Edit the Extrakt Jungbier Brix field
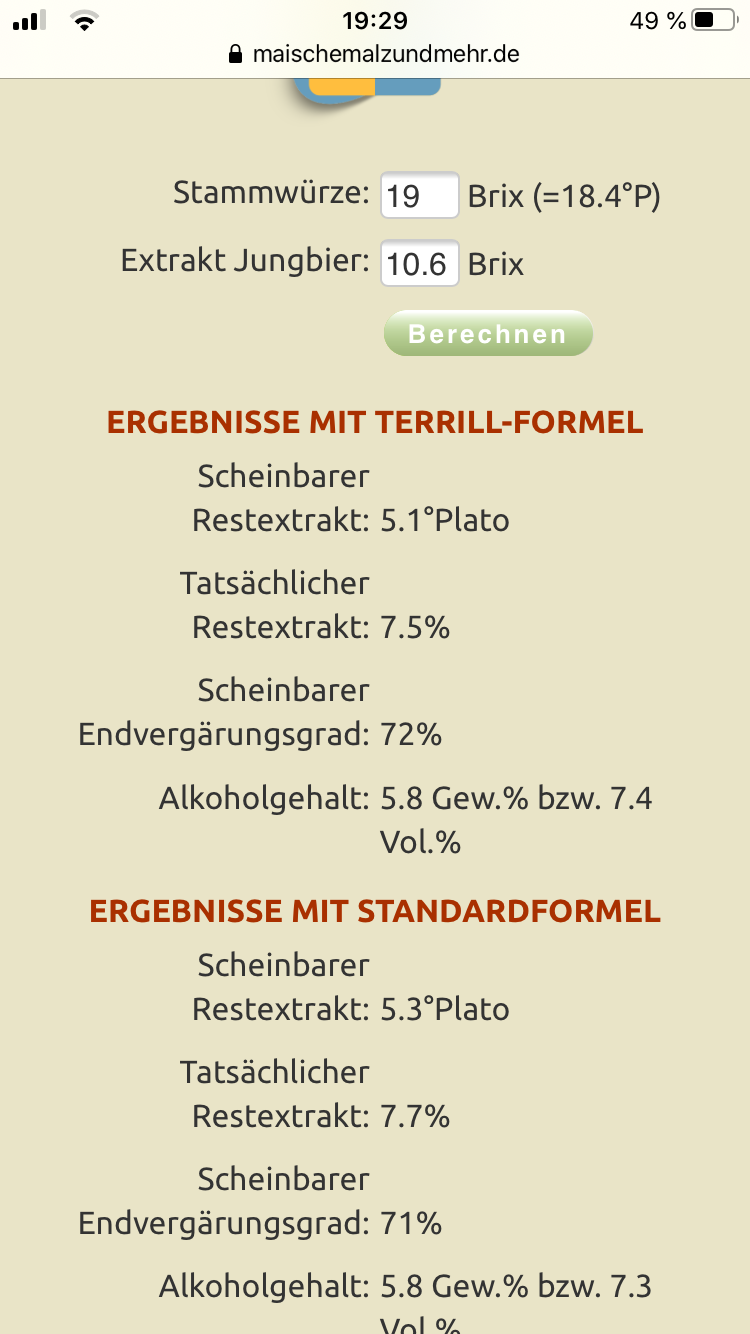Viewport: 750px width, 1334px height. coord(419,264)
